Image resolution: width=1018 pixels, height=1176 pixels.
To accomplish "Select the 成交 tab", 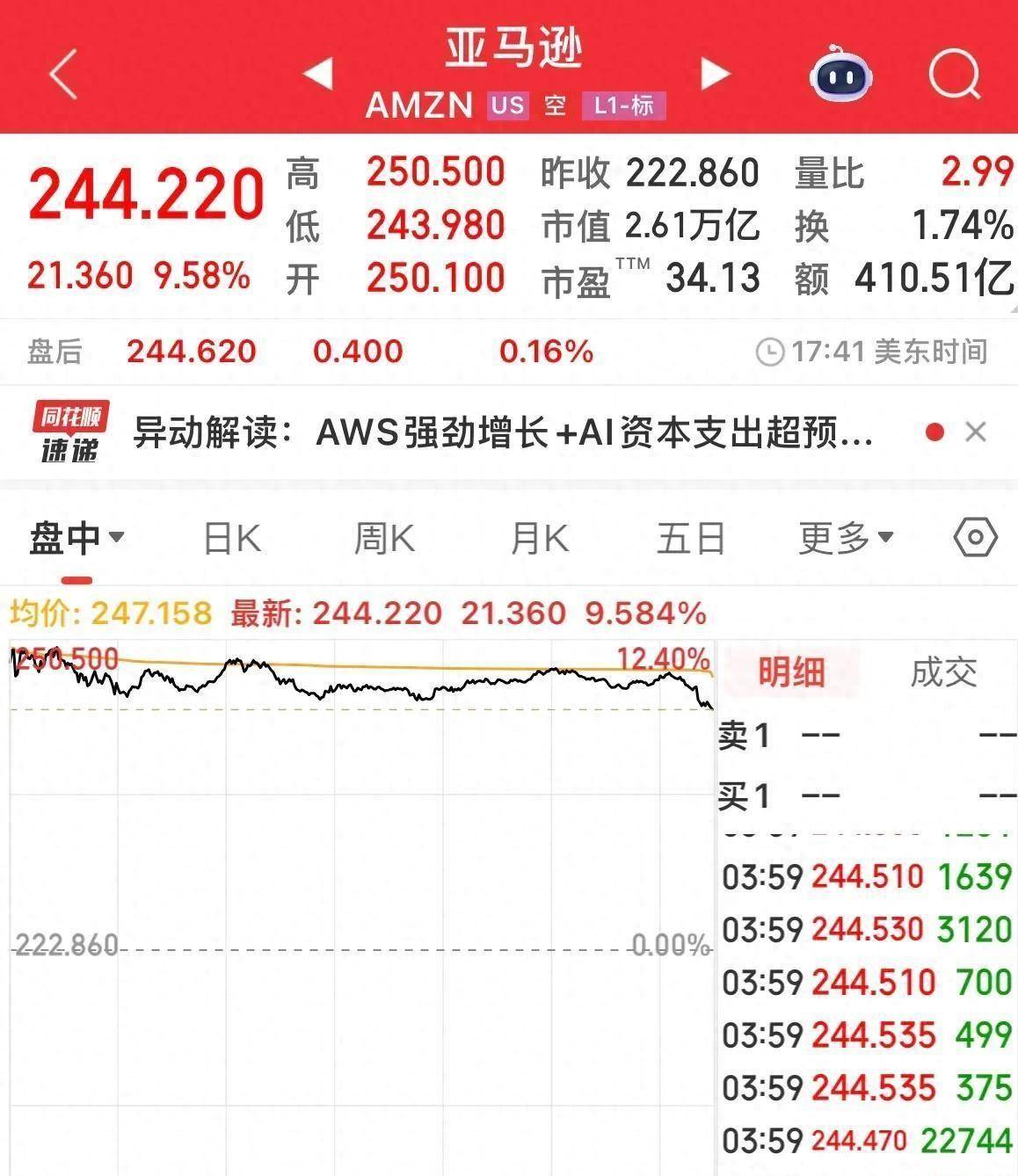I will [943, 672].
